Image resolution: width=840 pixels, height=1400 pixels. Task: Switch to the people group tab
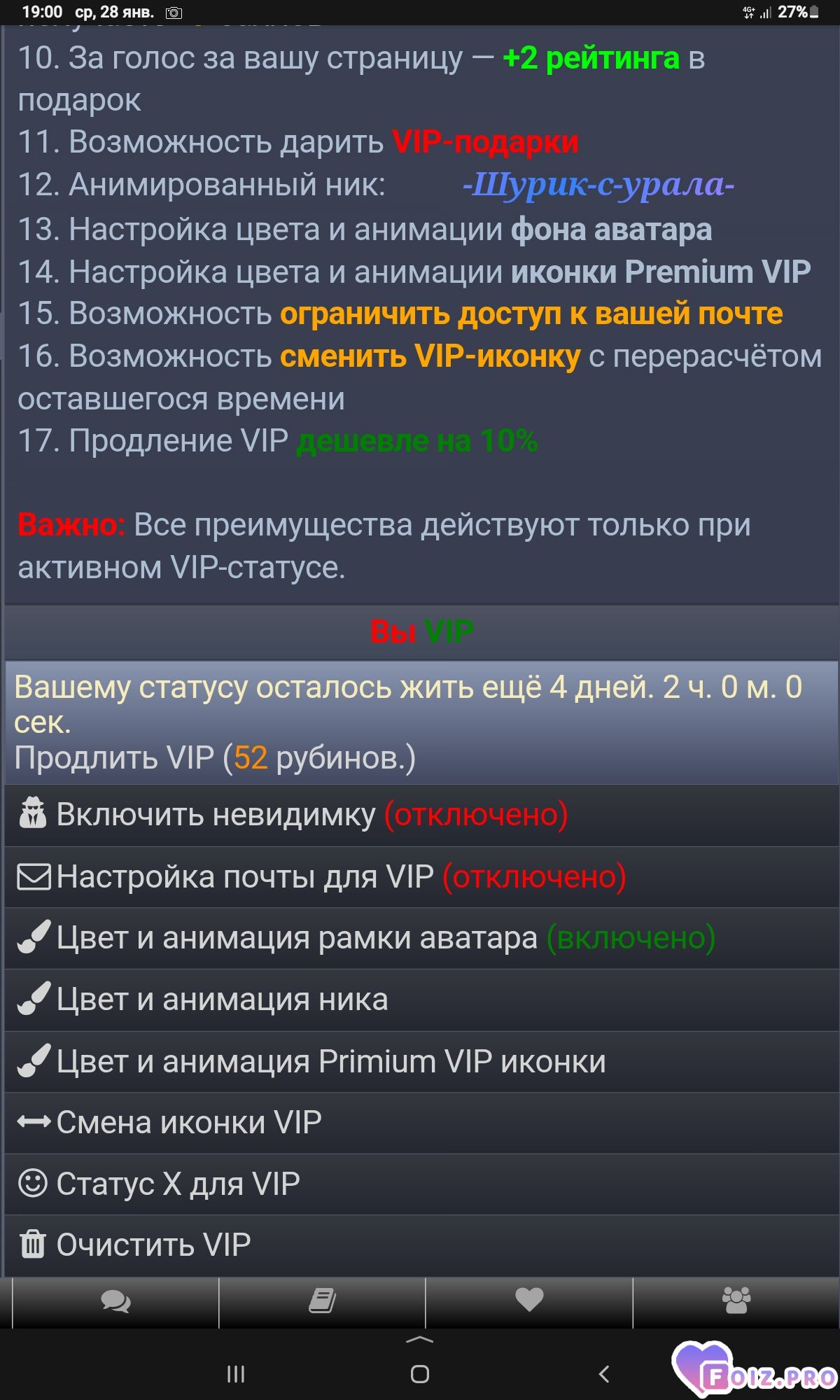(736, 1301)
